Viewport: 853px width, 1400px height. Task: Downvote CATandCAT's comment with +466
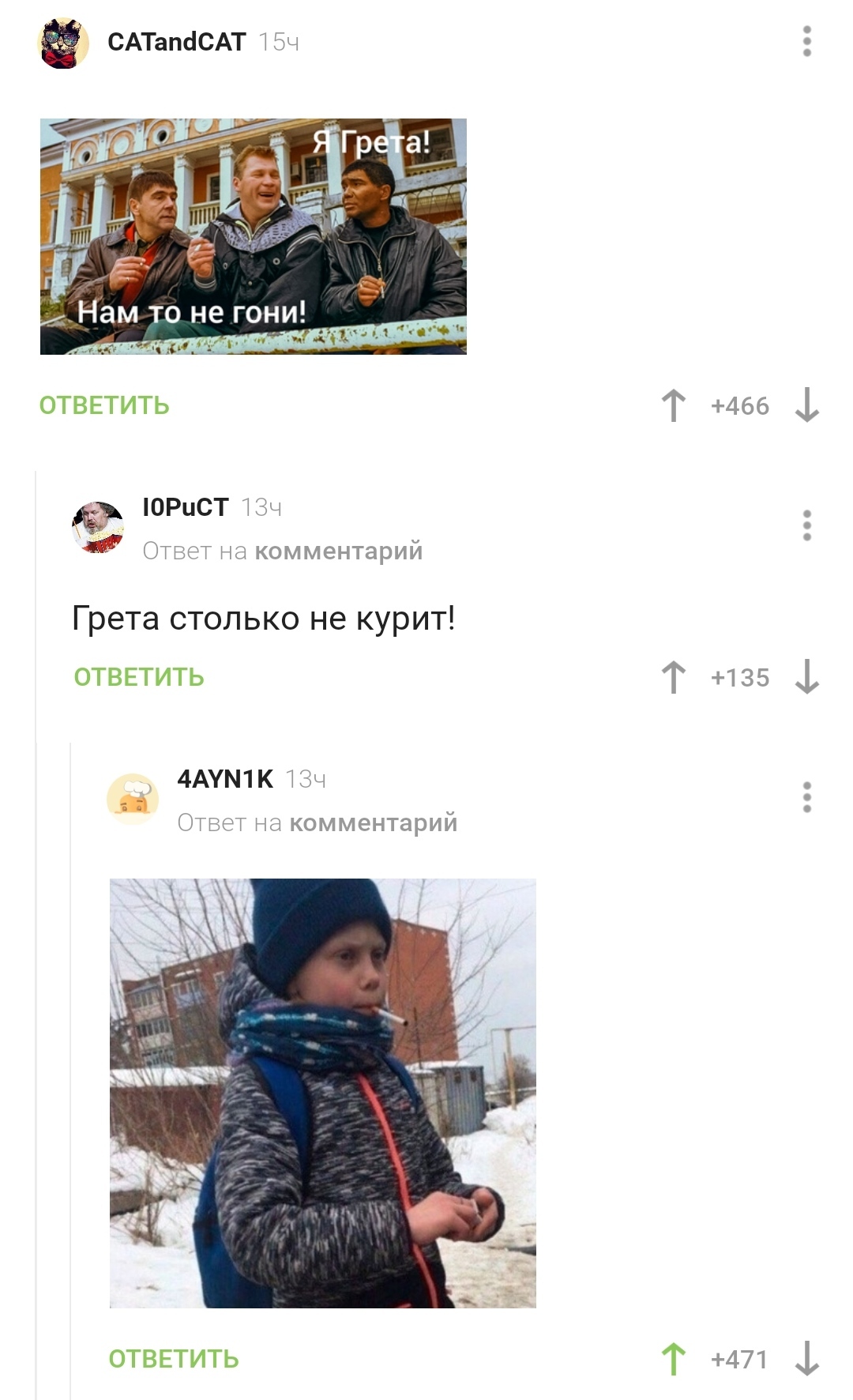point(806,405)
